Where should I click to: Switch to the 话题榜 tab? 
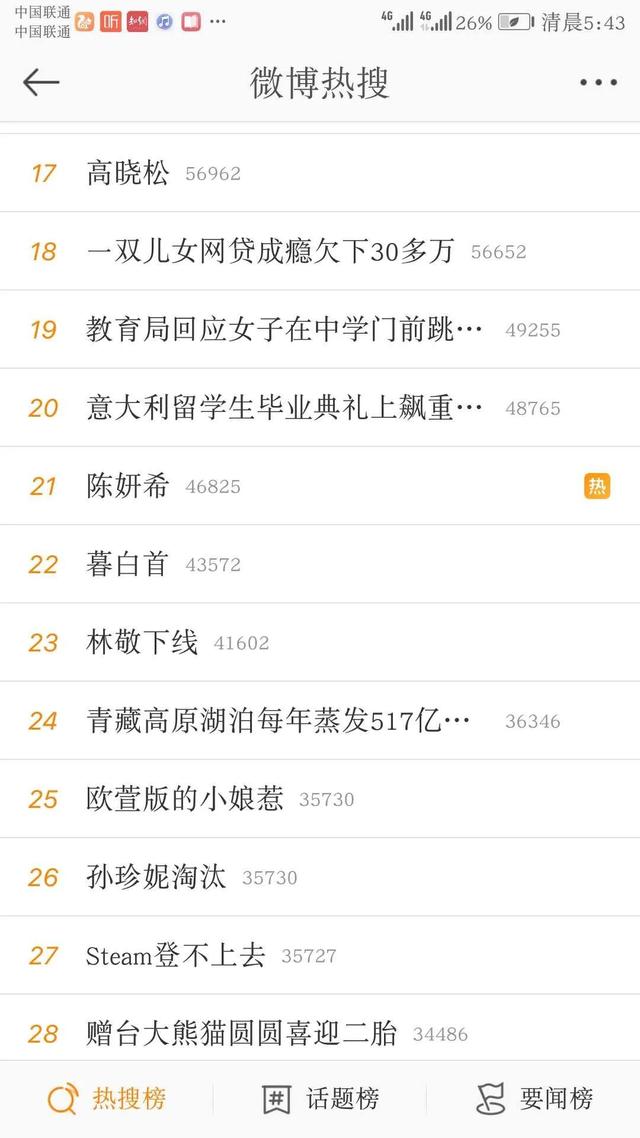320,1100
